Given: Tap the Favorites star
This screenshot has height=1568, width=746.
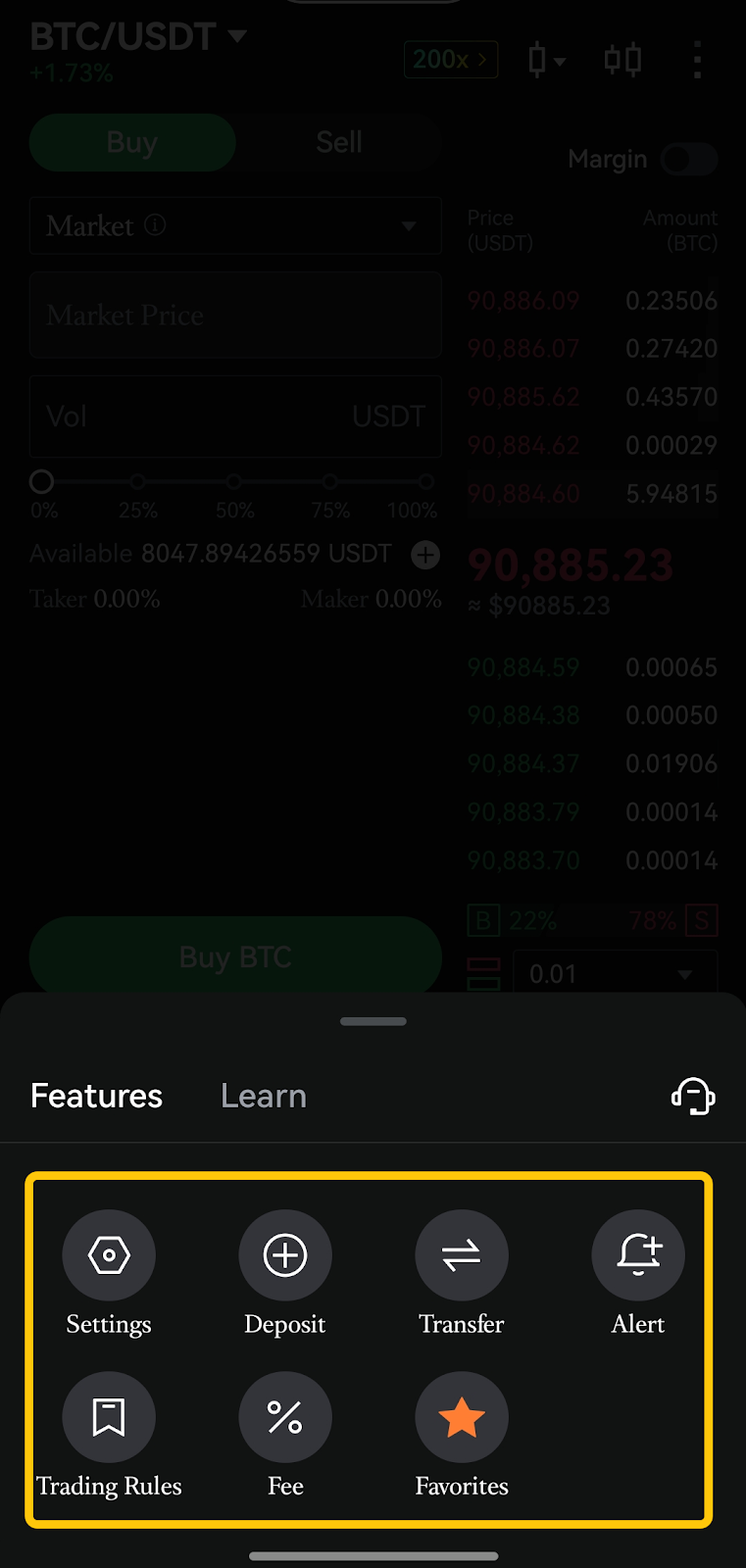Looking at the screenshot, I should 462,1417.
